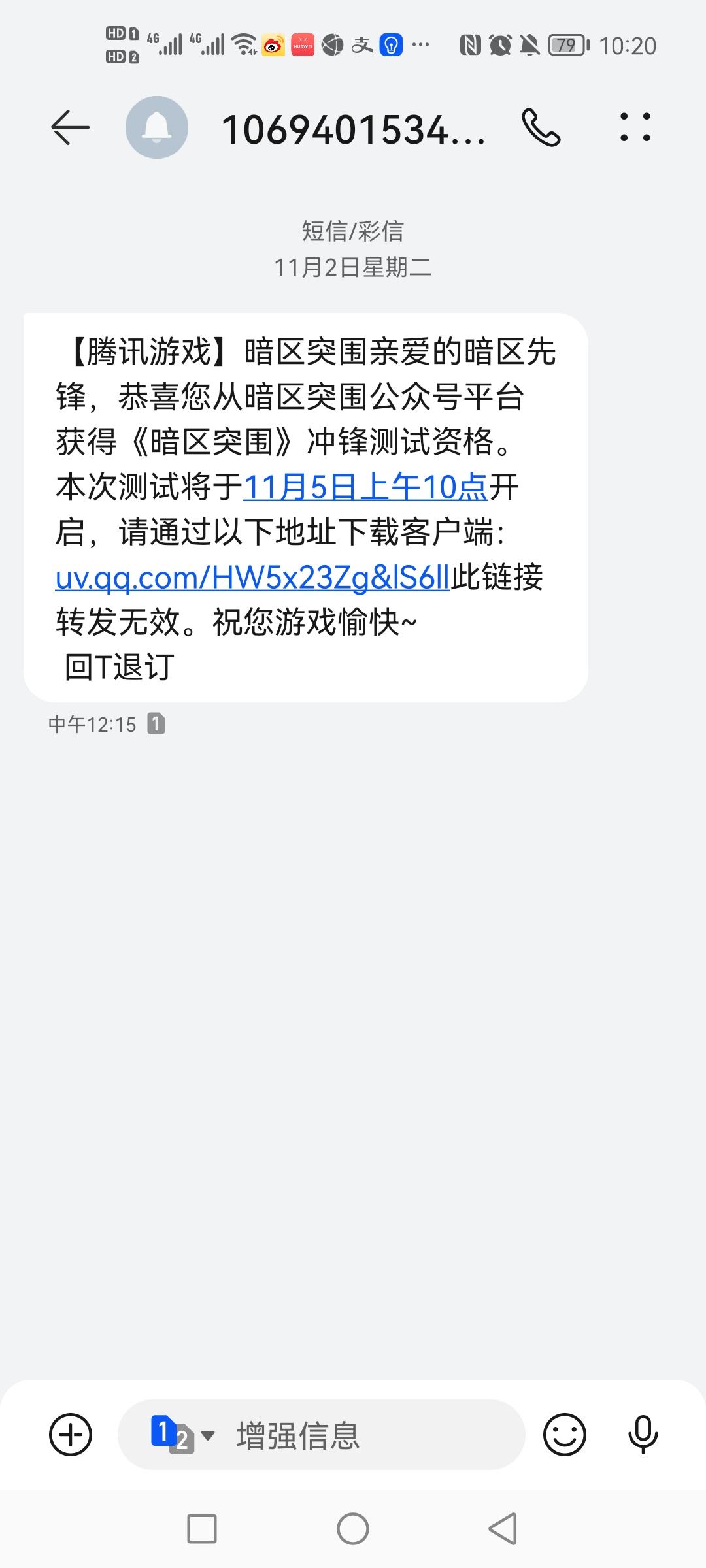Focus the 增强信息 message input field
Screen dimensions: 706x1568
click(366, 1435)
